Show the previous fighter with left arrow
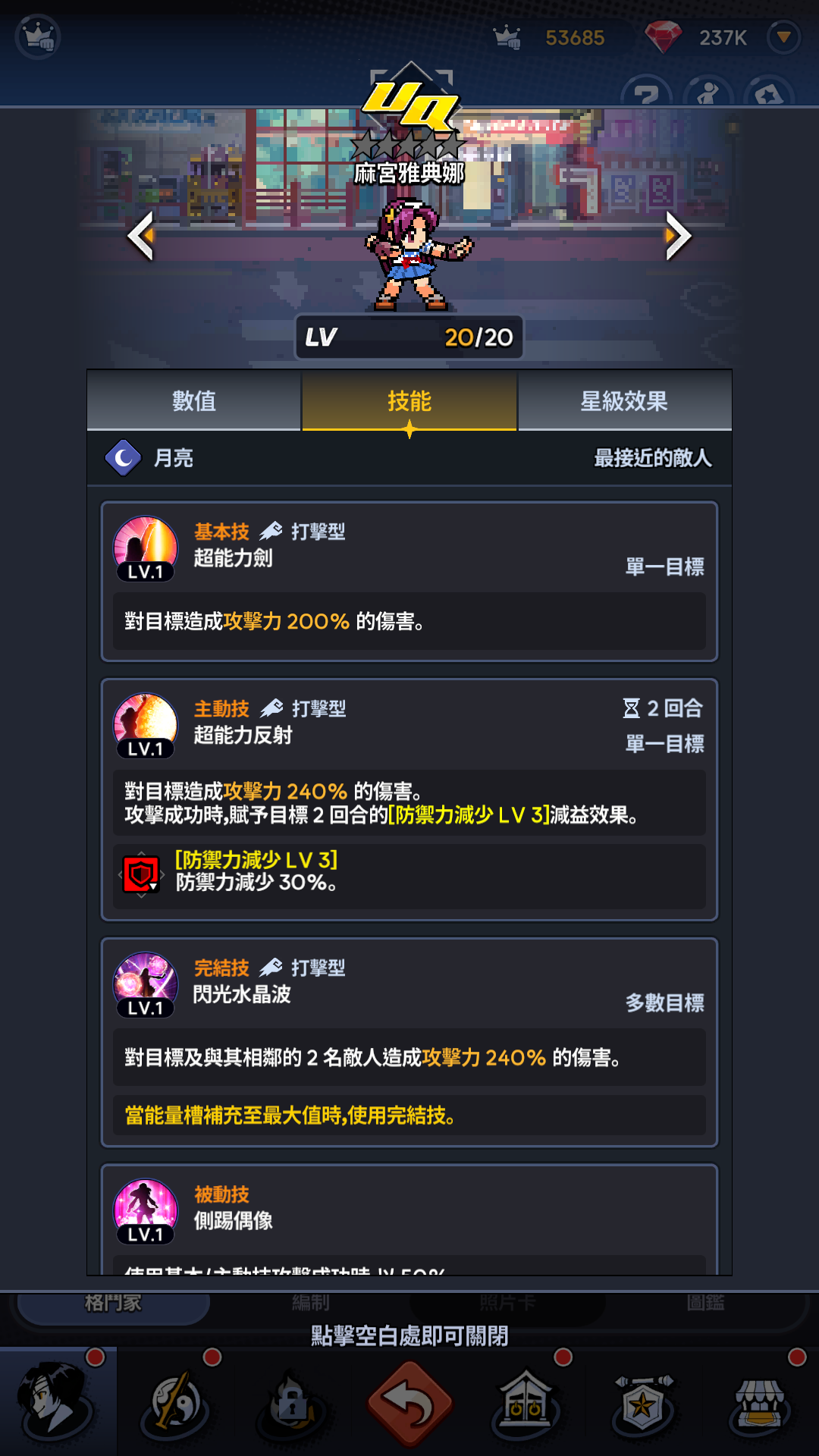 141,237
